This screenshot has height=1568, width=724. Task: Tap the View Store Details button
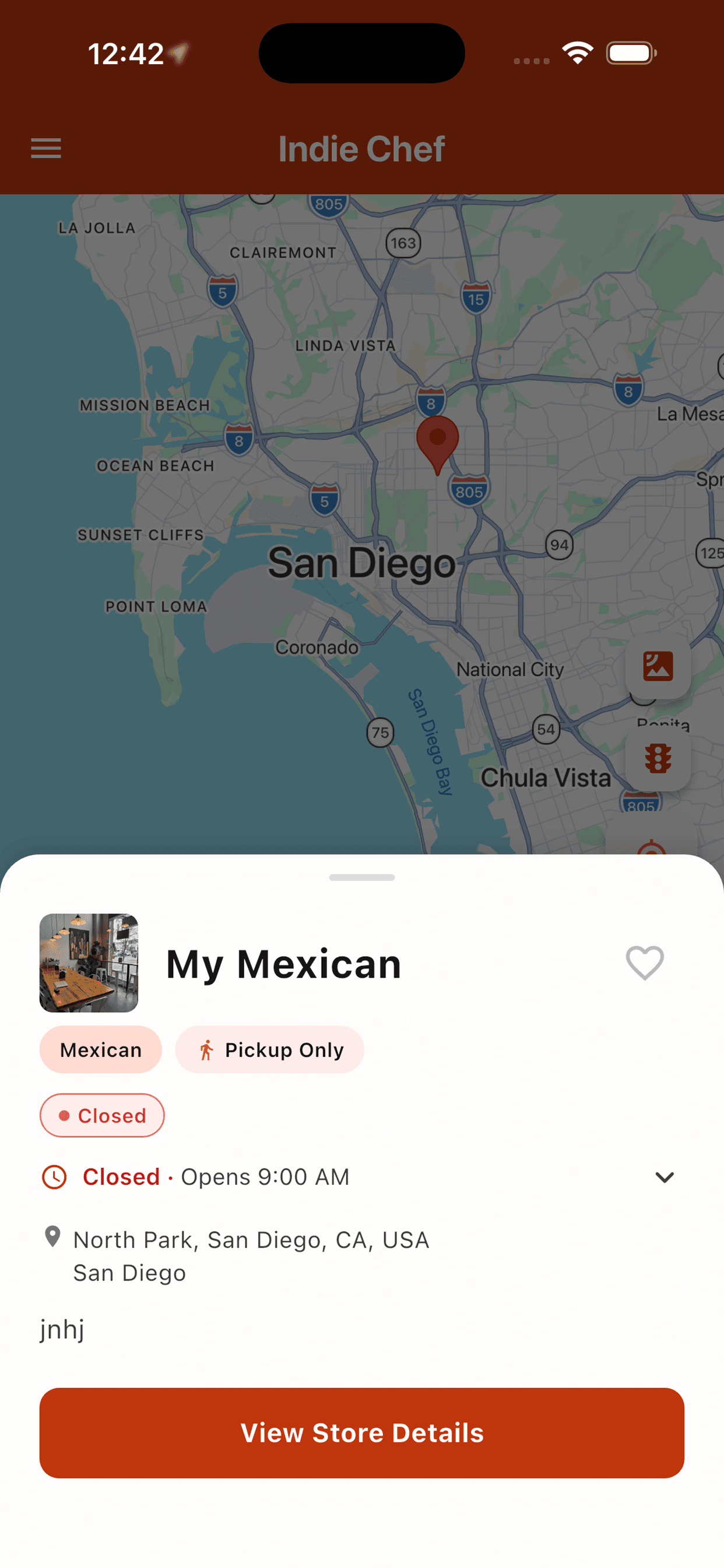pyautogui.click(x=362, y=1433)
